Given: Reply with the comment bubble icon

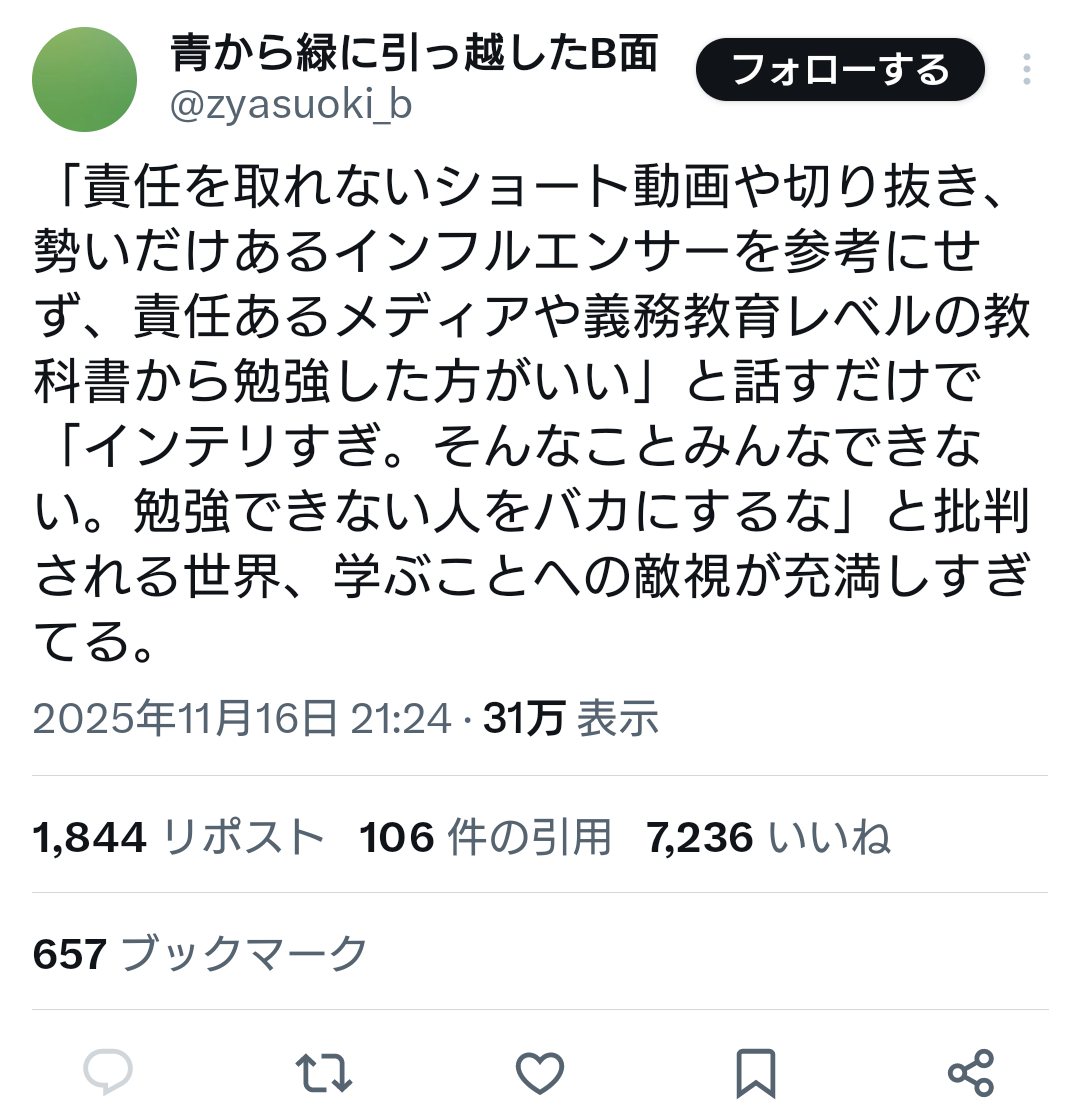Looking at the screenshot, I should click(x=108, y=1073).
